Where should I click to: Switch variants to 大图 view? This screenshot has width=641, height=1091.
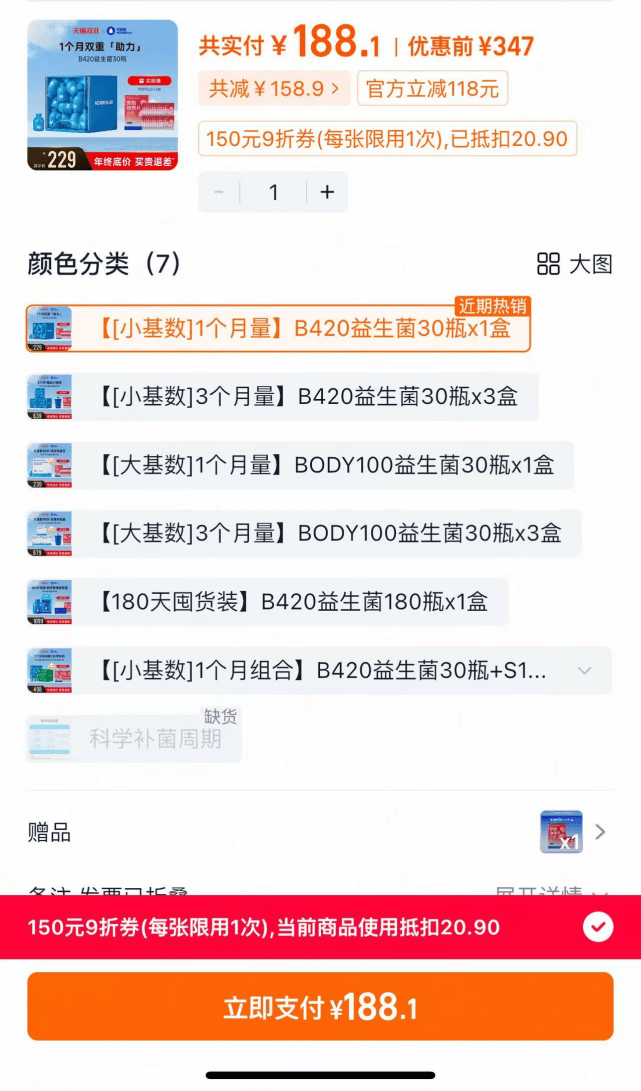click(x=575, y=264)
